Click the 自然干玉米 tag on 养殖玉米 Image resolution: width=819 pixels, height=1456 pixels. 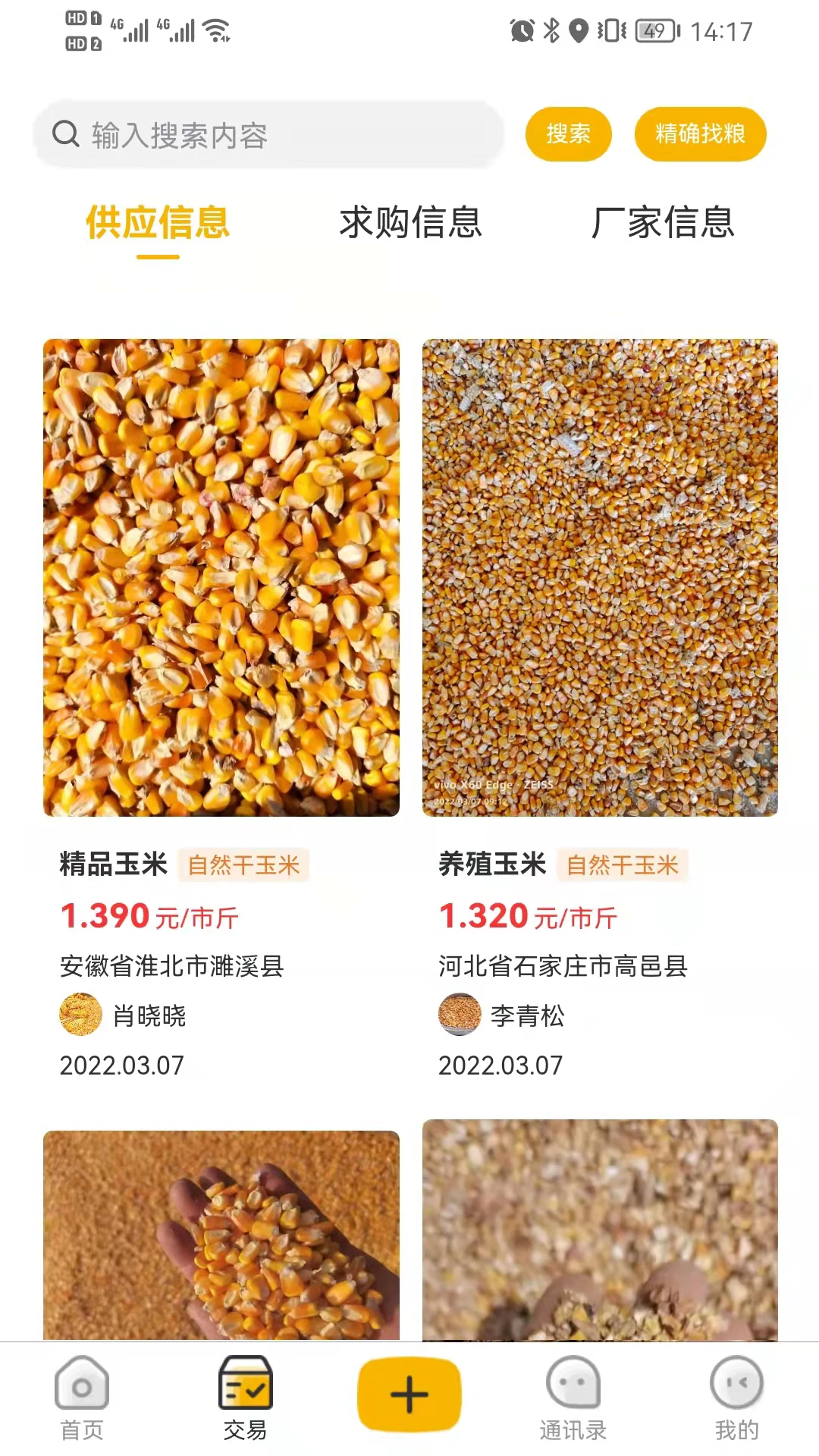[x=624, y=864]
